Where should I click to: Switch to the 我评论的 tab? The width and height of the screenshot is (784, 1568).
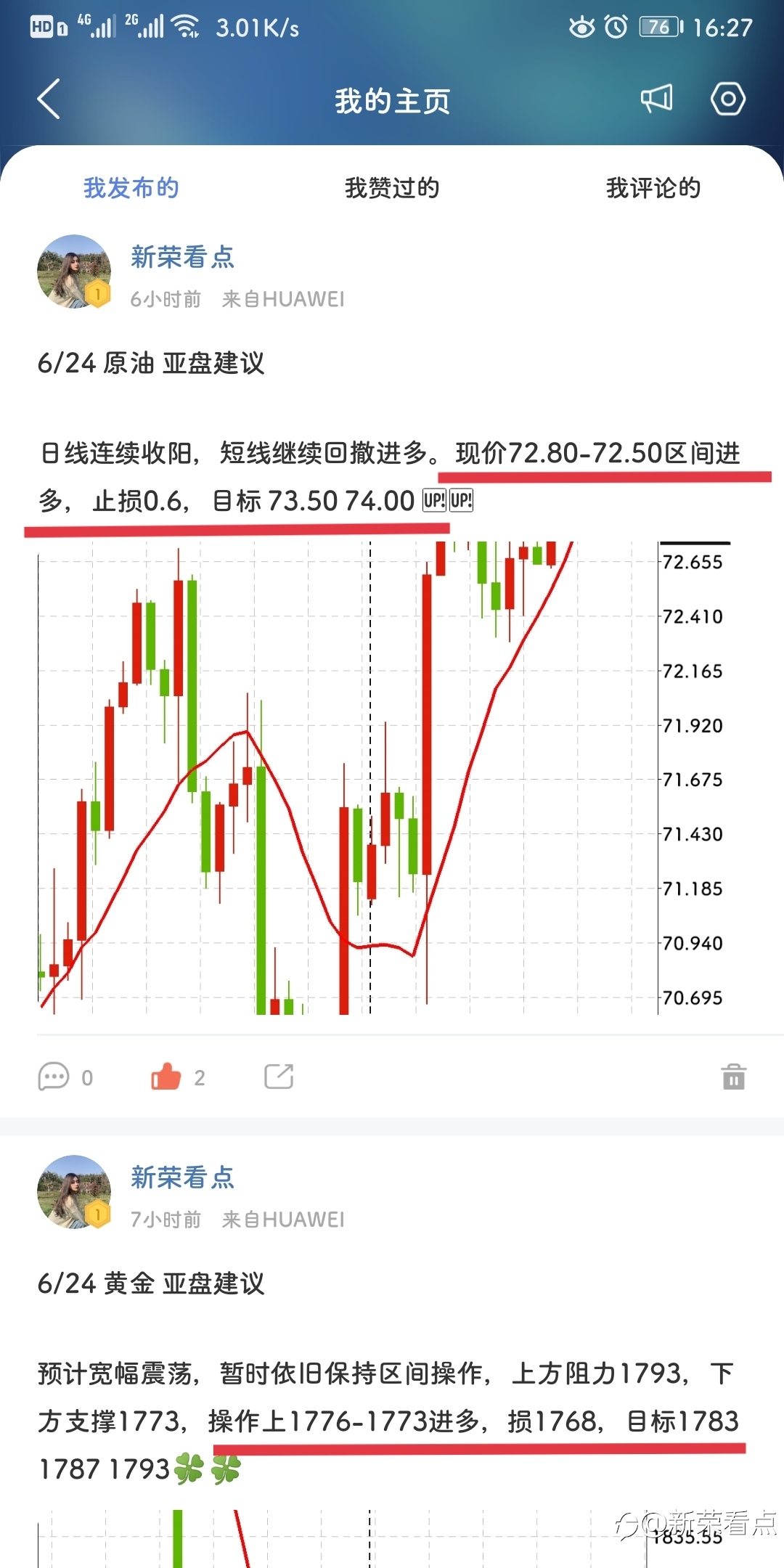click(x=653, y=188)
